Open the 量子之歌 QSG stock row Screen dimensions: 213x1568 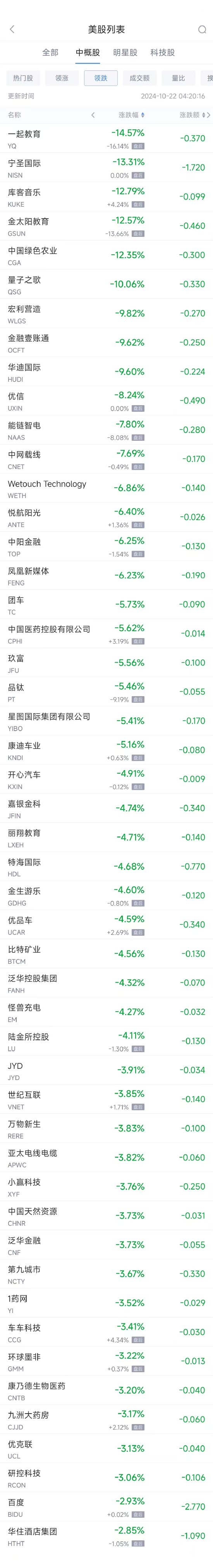(106, 285)
